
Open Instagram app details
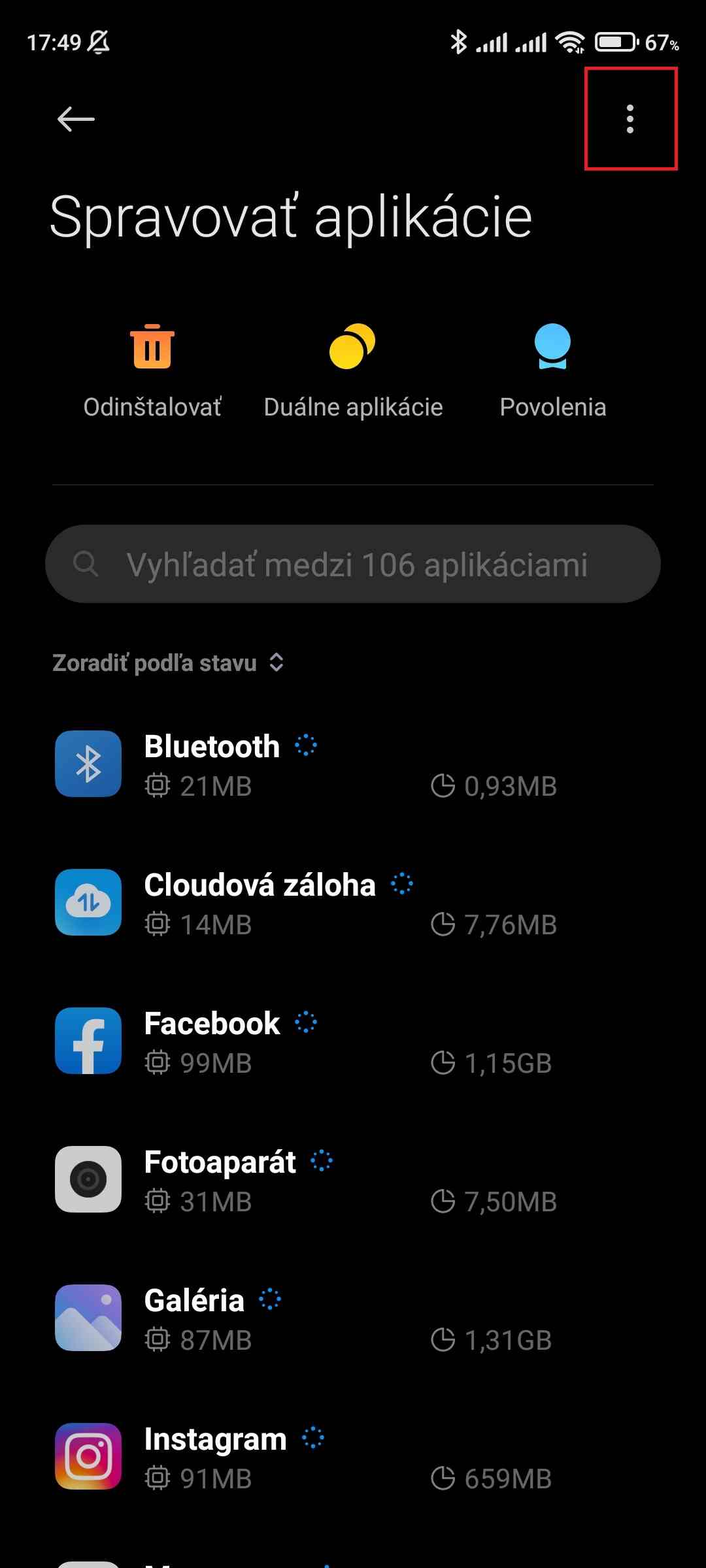coord(353,1457)
